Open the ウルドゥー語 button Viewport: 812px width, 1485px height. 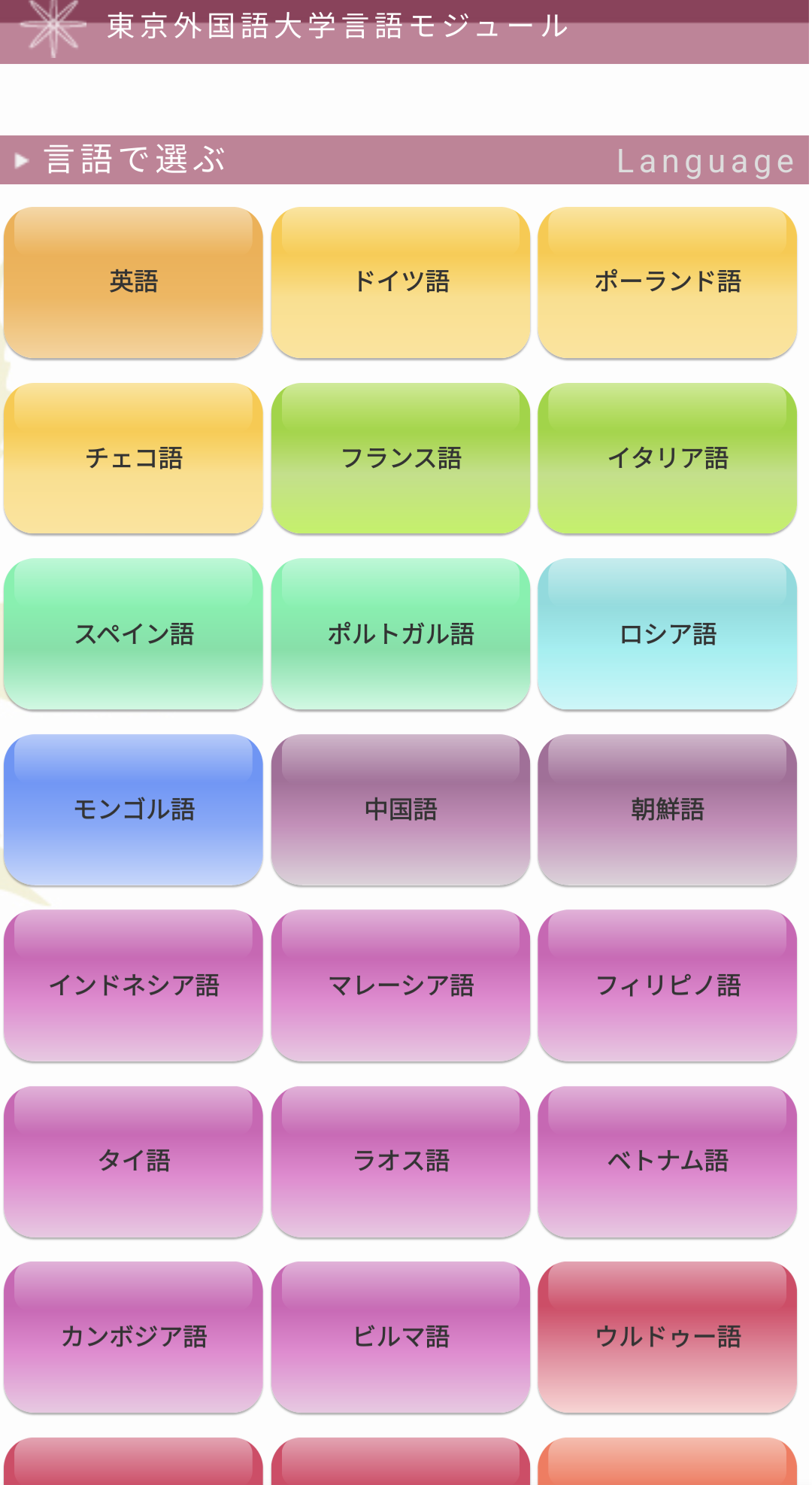pyautogui.click(x=668, y=1337)
